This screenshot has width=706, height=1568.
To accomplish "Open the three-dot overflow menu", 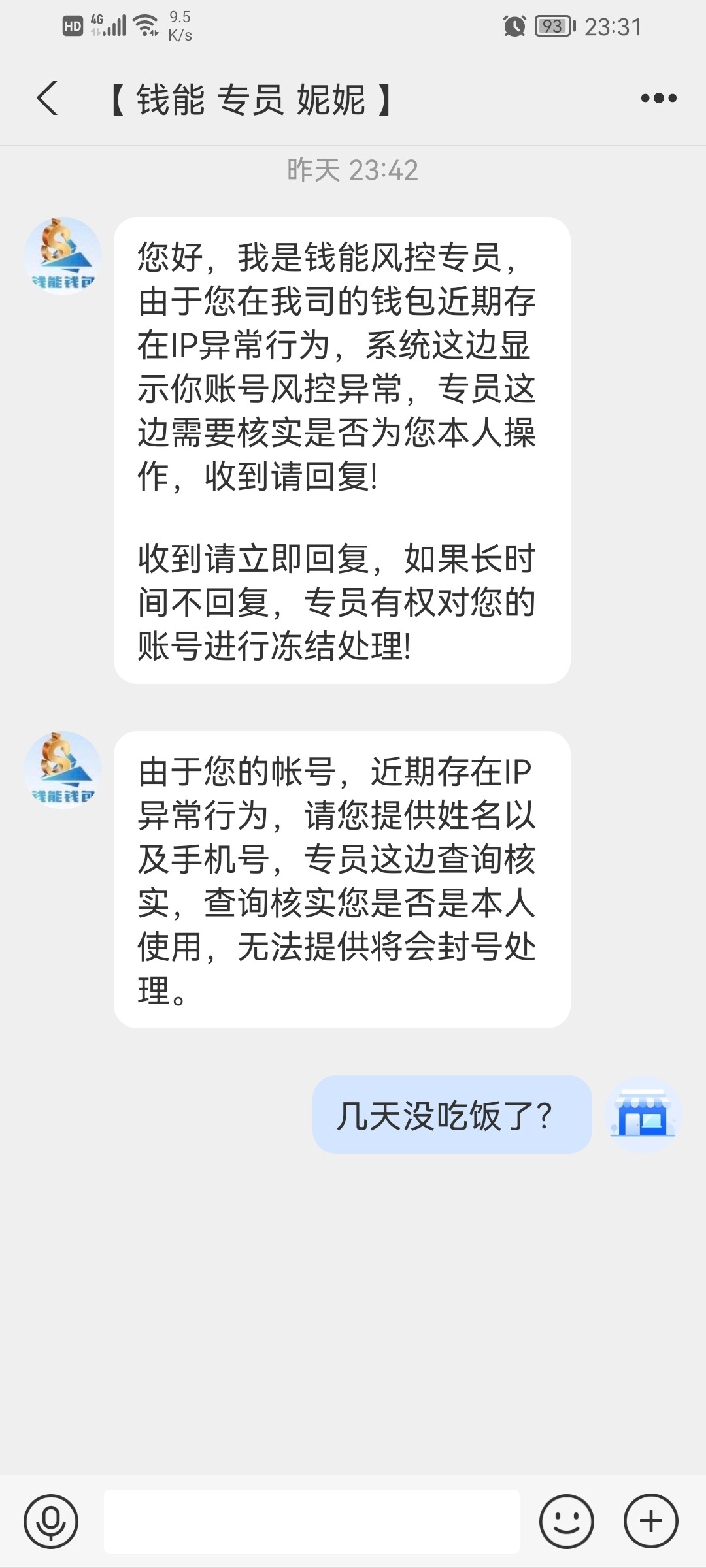I will 658,99.
